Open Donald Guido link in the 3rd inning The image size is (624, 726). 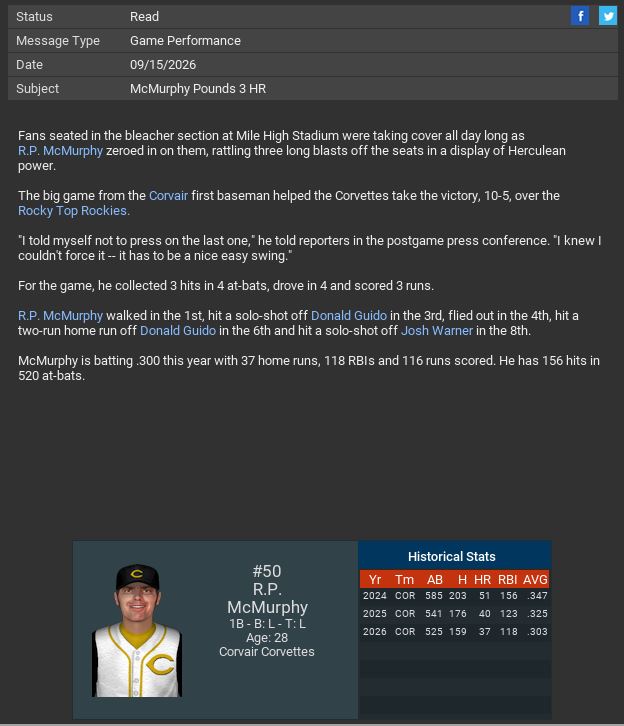click(348, 316)
